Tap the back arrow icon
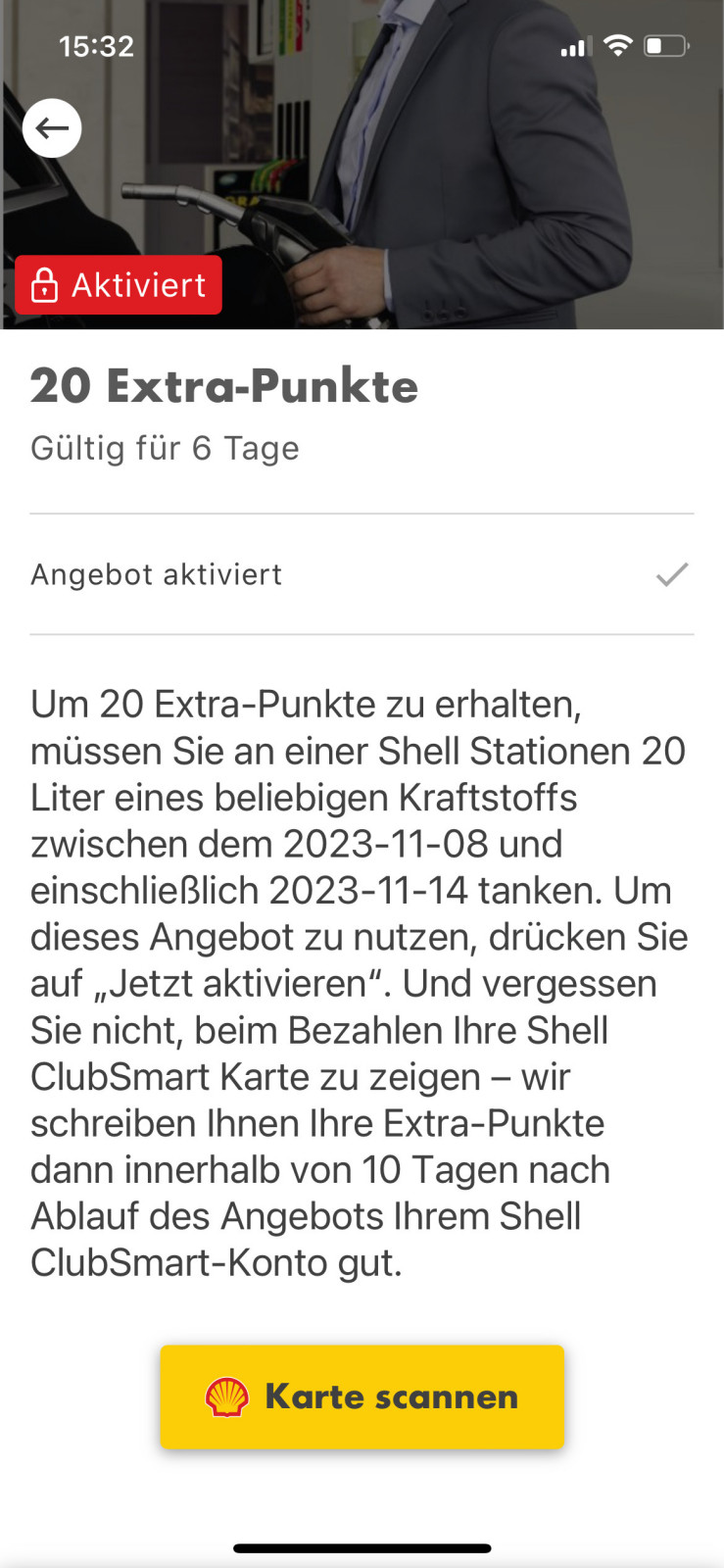 [x=52, y=127]
